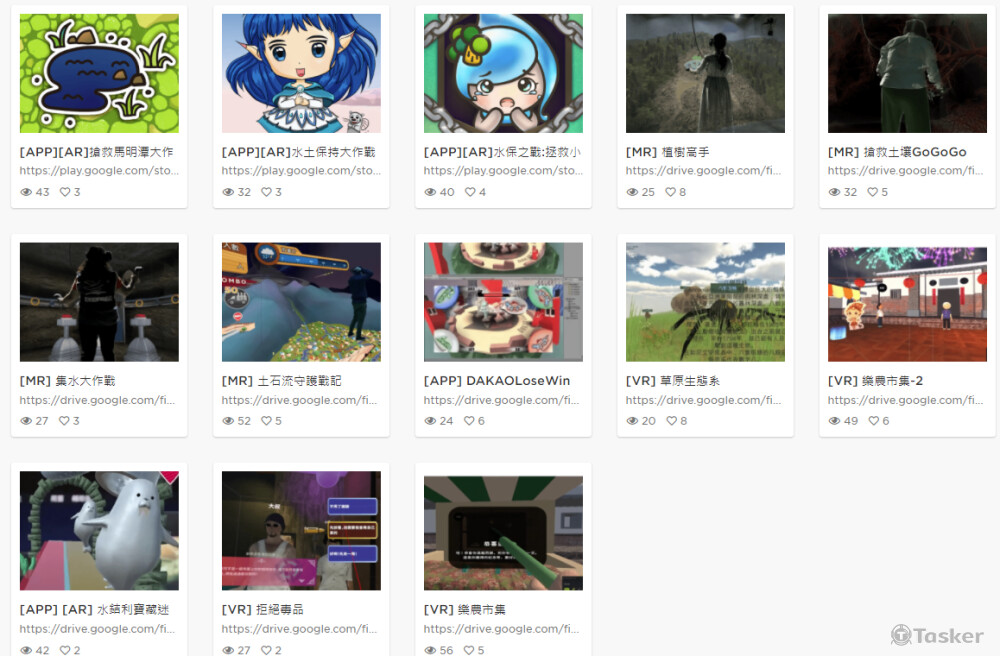
Task: Like the [MR] 植樹高手 project
Action: click(671, 192)
